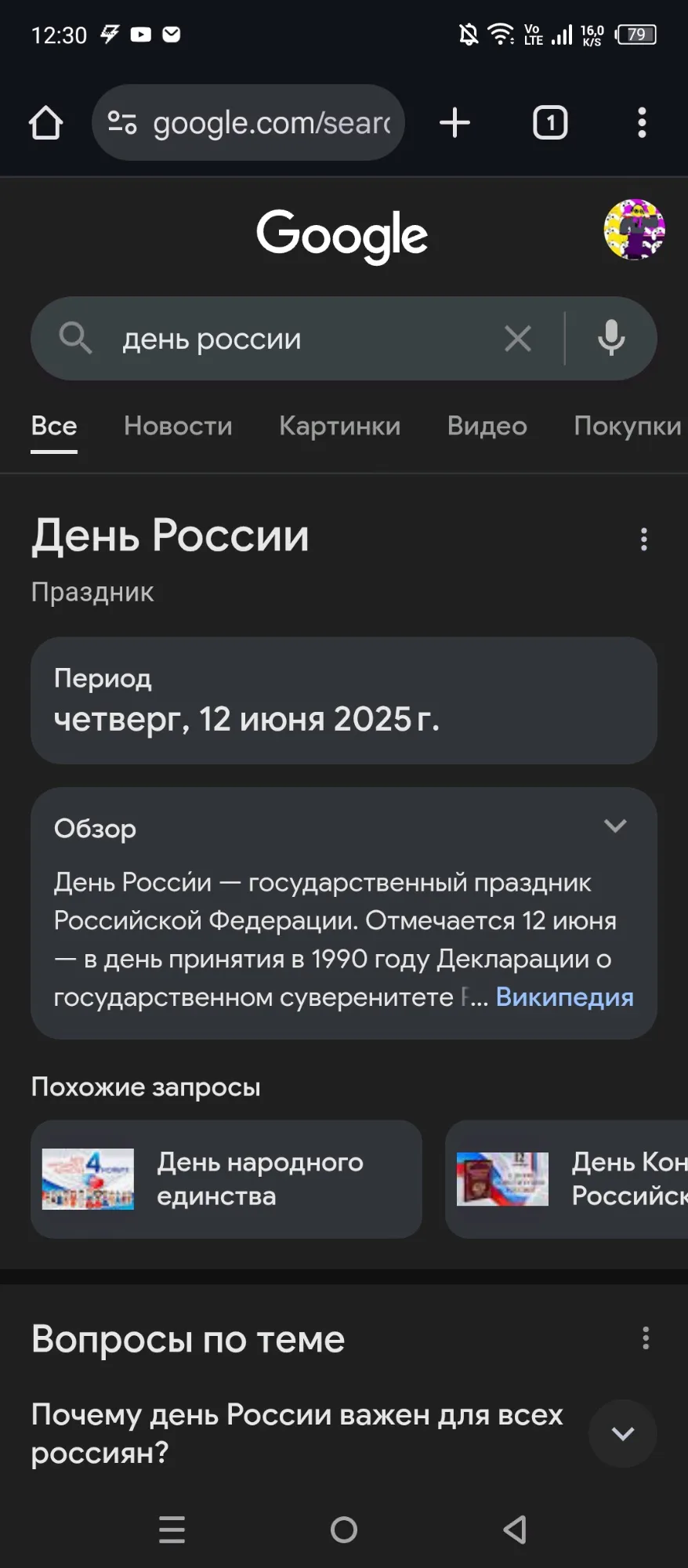Viewport: 688px width, 1568px height.
Task: Go back with the system back button
Action: tap(515, 1530)
